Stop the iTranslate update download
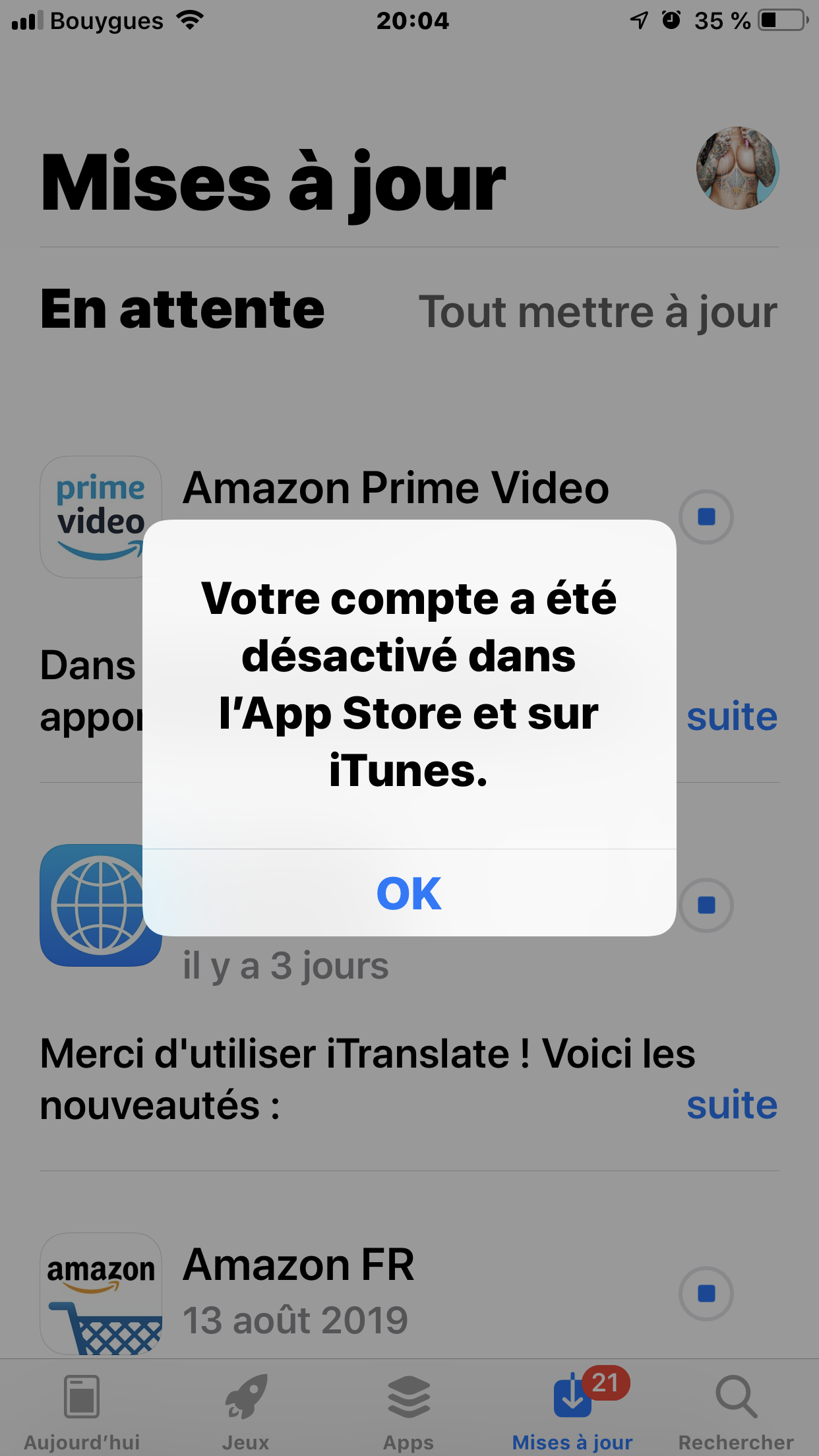The width and height of the screenshot is (819, 1456). (x=706, y=905)
